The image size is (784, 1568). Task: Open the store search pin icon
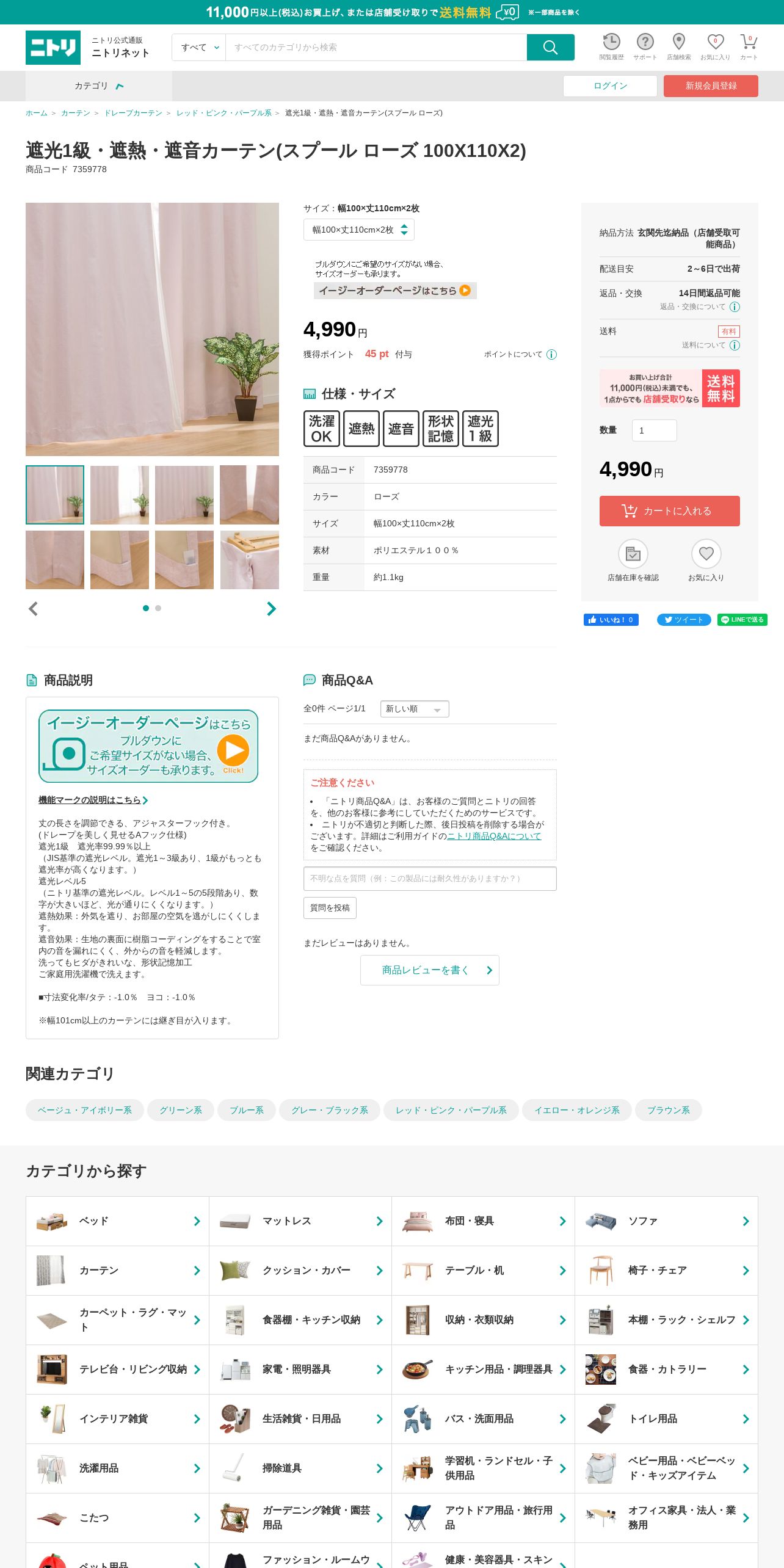(678, 47)
